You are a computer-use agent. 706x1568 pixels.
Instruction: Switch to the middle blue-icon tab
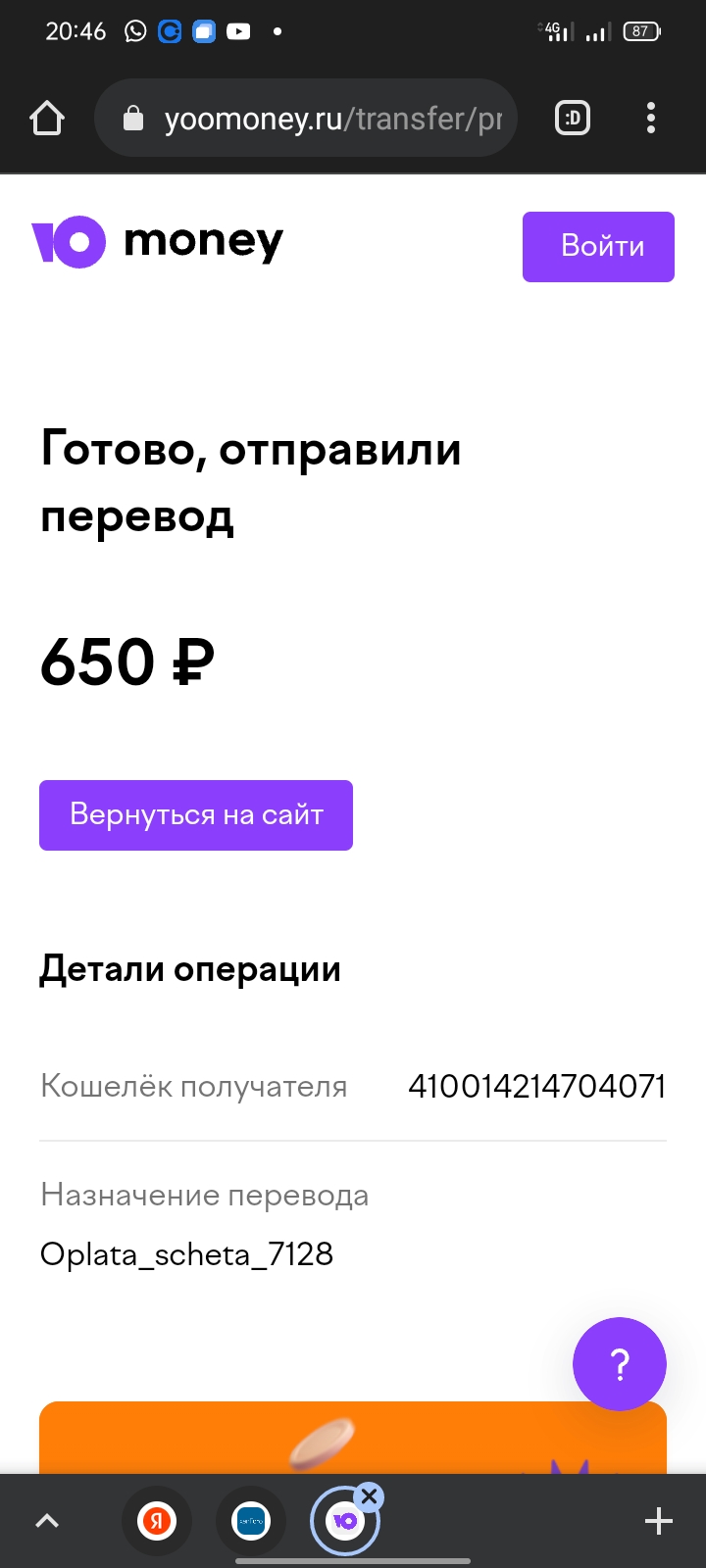(251, 1521)
